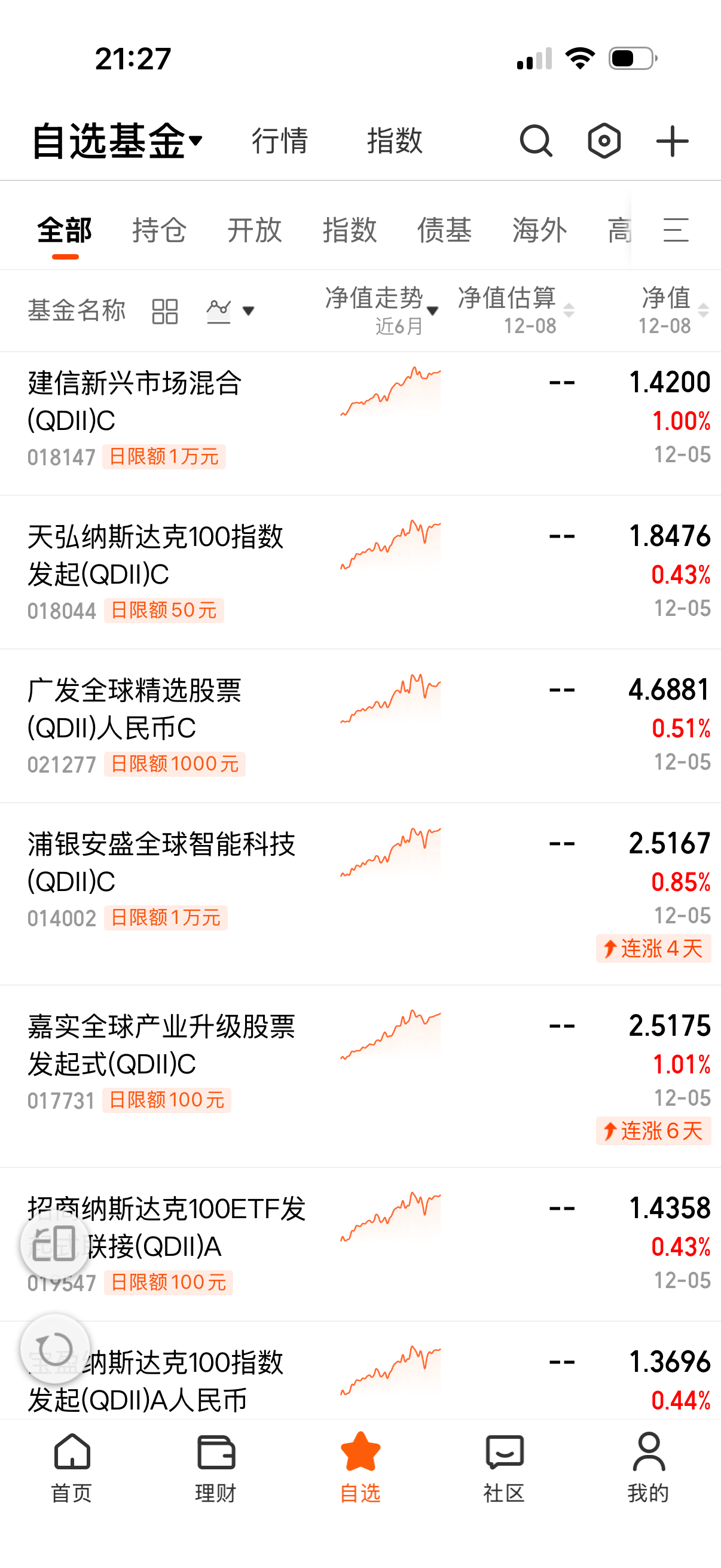Open the search magnifier icon
This screenshot has width=721, height=1568.
coord(536,141)
